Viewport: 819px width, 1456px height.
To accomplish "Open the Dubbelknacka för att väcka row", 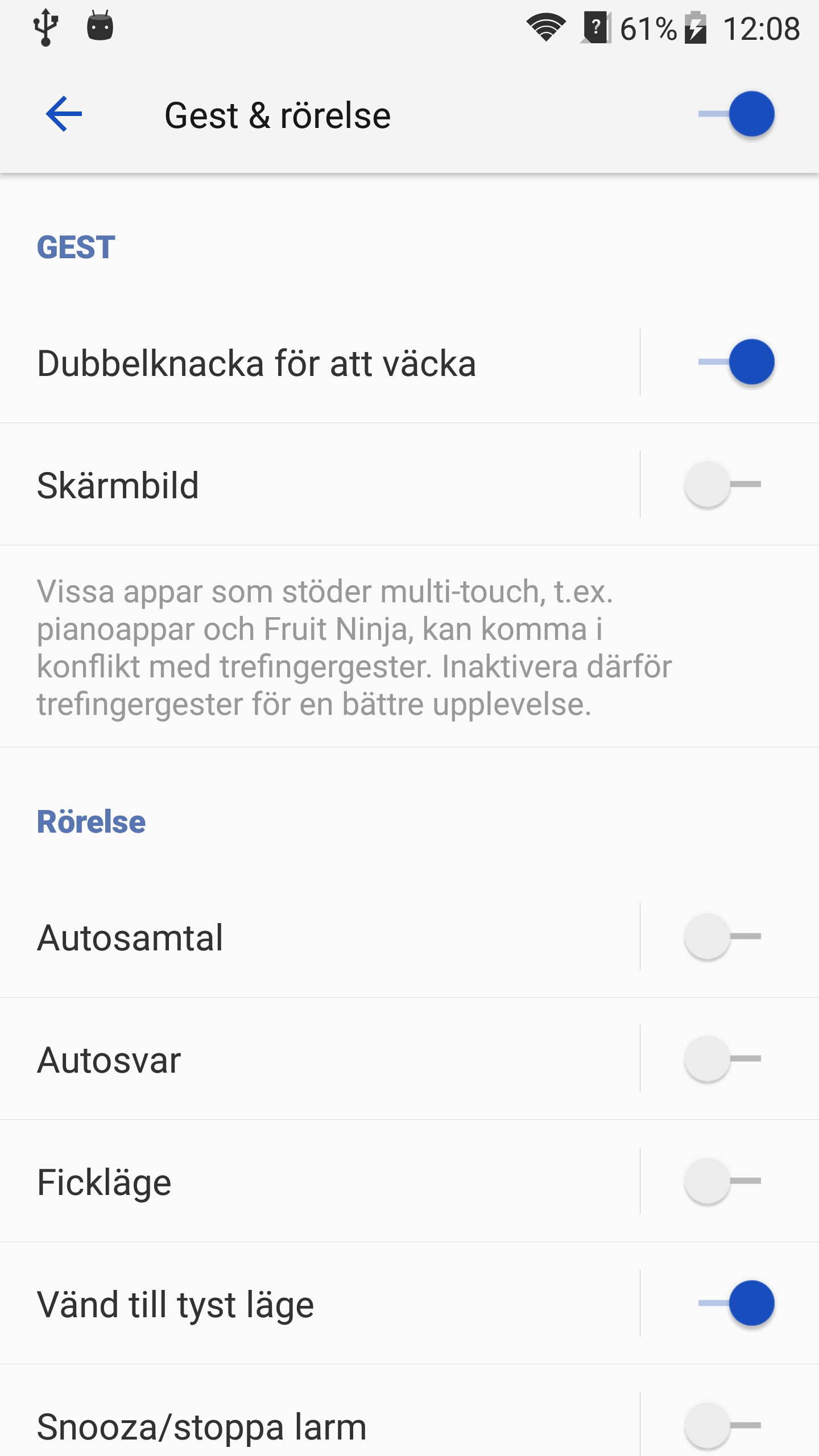I will 320,362.
